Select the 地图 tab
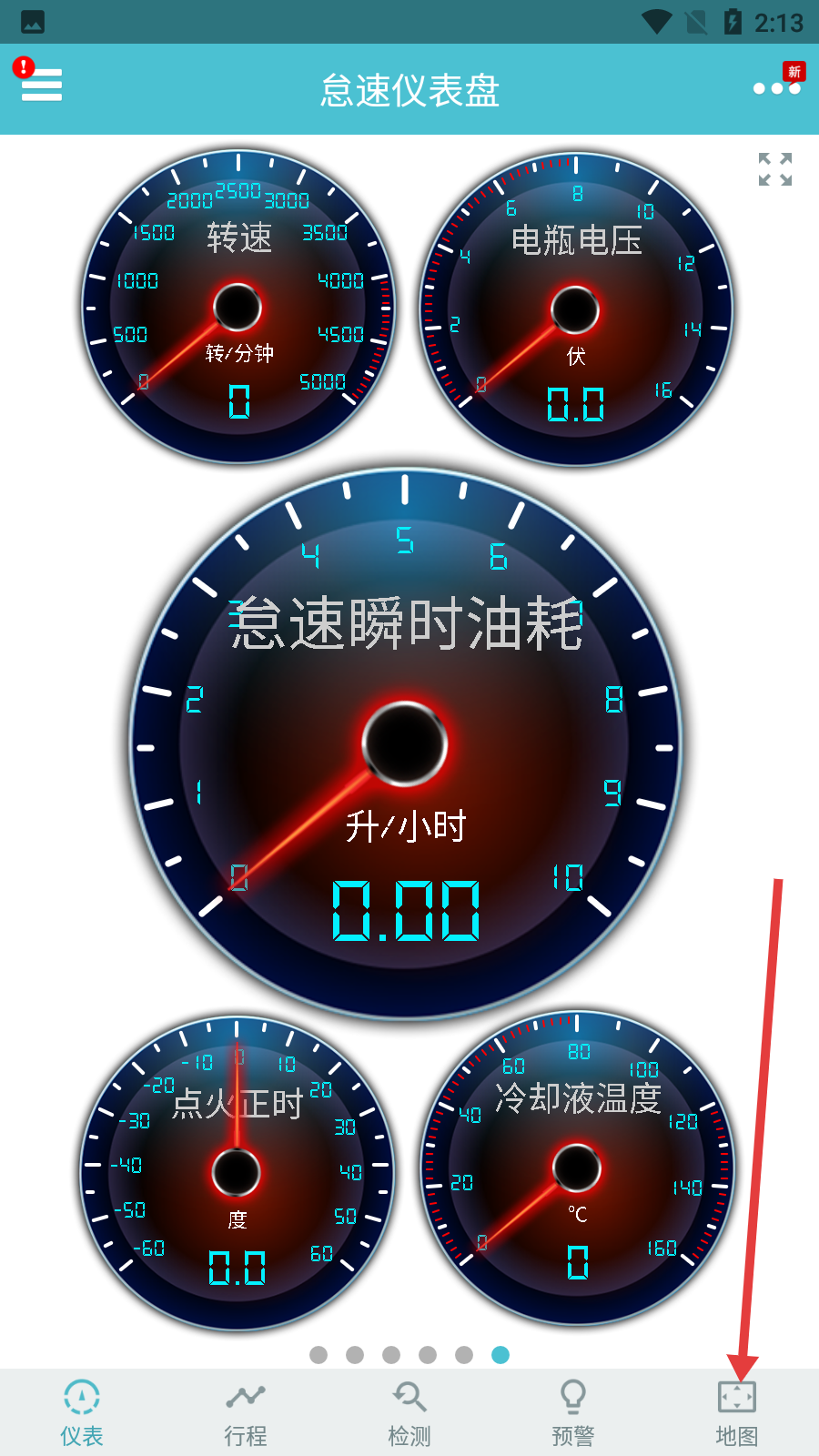The height and width of the screenshot is (1456, 819). click(x=737, y=1412)
